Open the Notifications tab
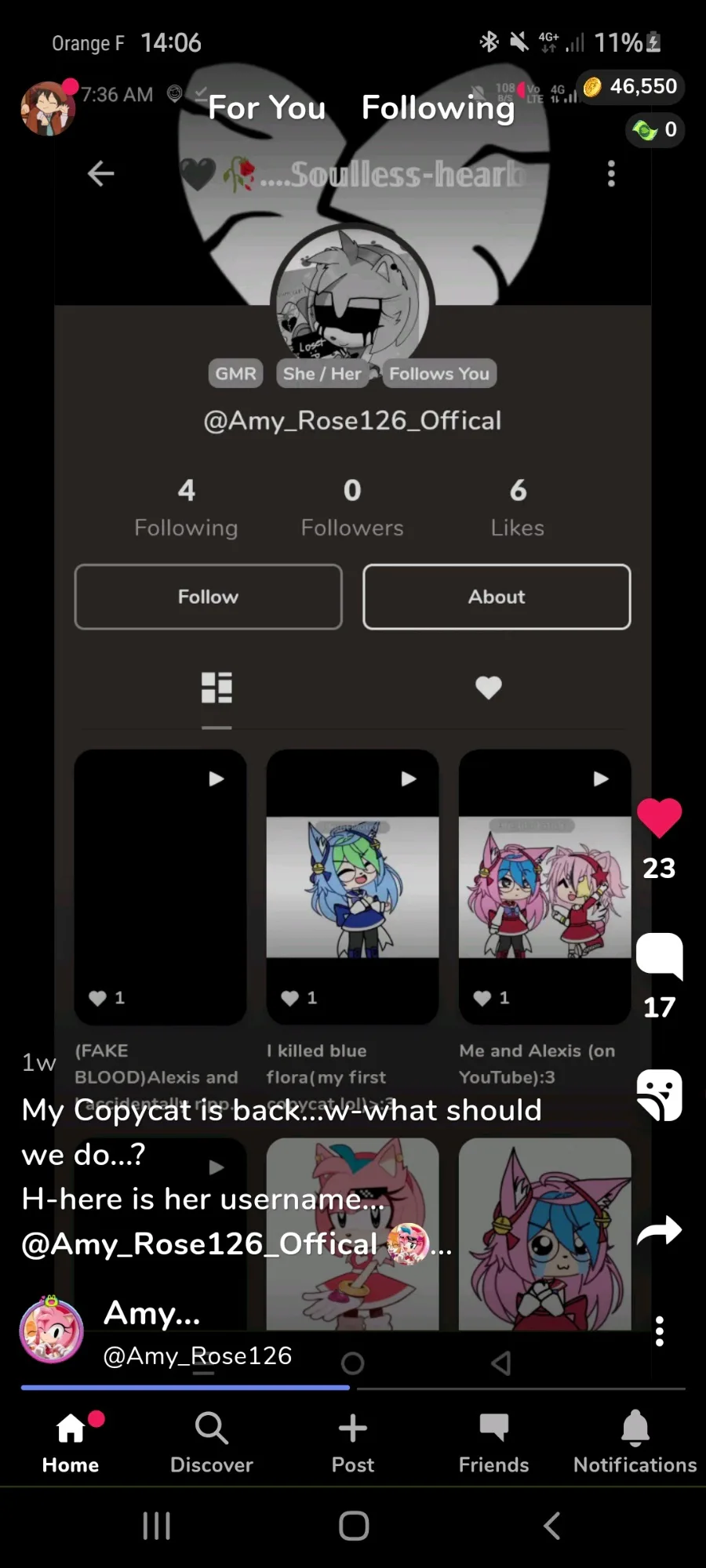The height and width of the screenshot is (1568, 706). 635,1443
